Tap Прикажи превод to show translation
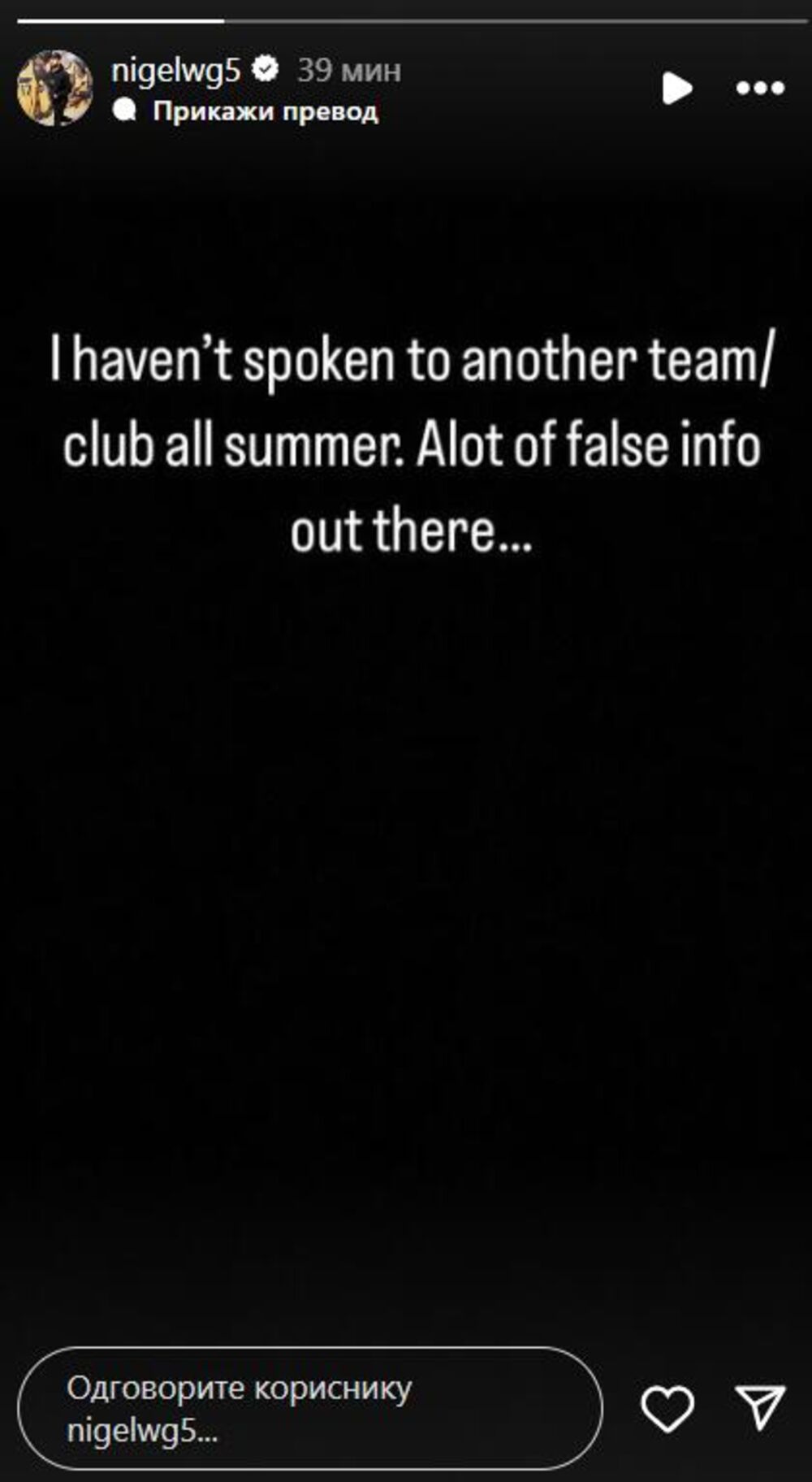The width and height of the screenshot is (812, 1482). coord(265,110)
